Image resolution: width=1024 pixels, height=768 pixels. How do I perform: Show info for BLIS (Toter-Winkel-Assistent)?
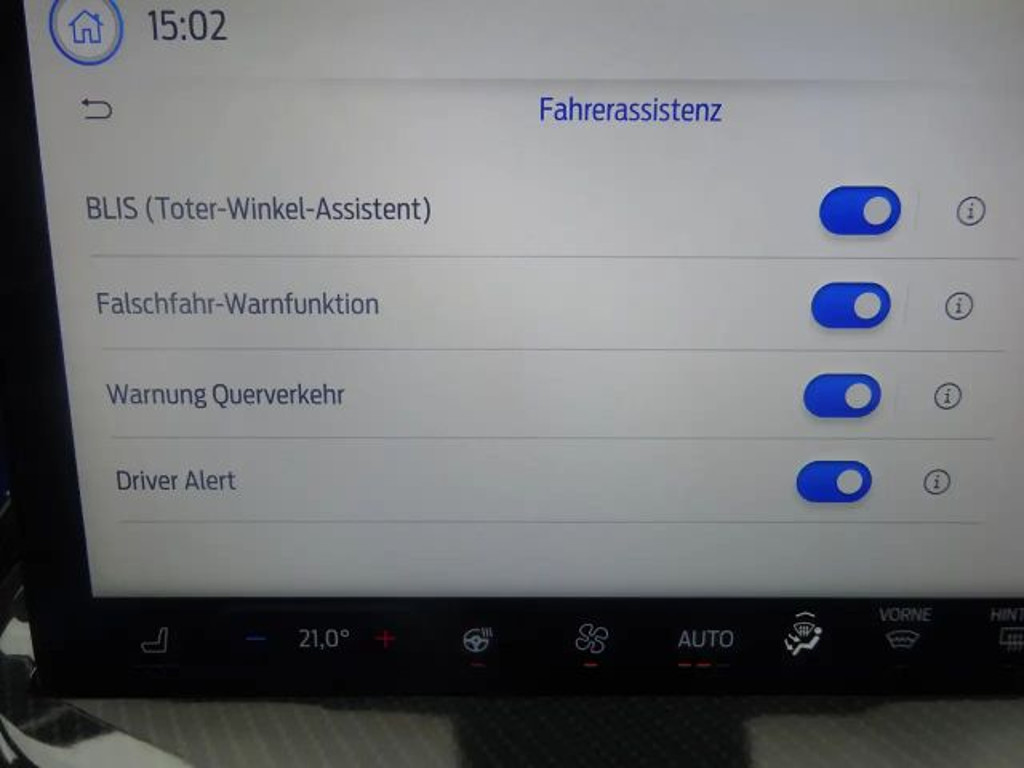(x=970, y=211)
